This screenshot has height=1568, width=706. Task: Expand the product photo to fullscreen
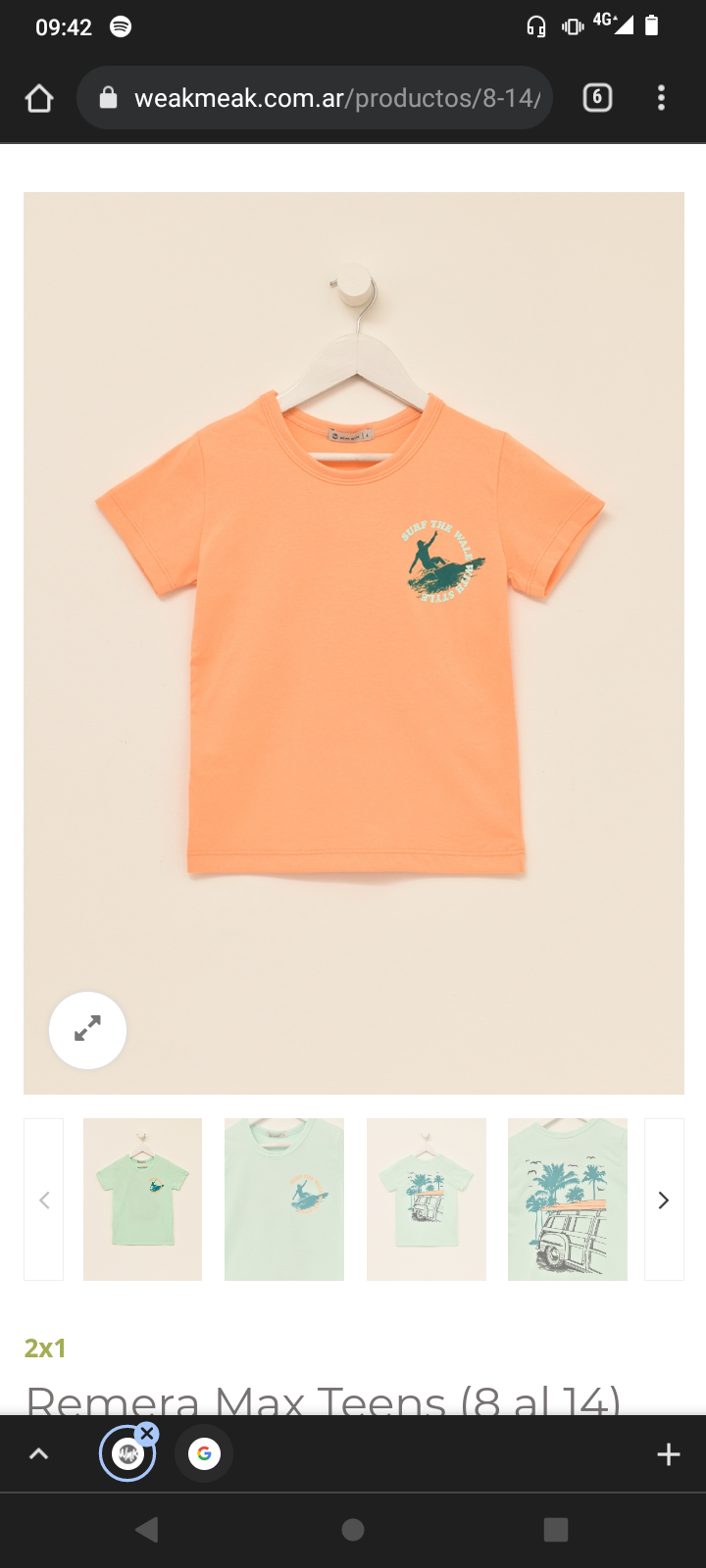coord(87,1030)
